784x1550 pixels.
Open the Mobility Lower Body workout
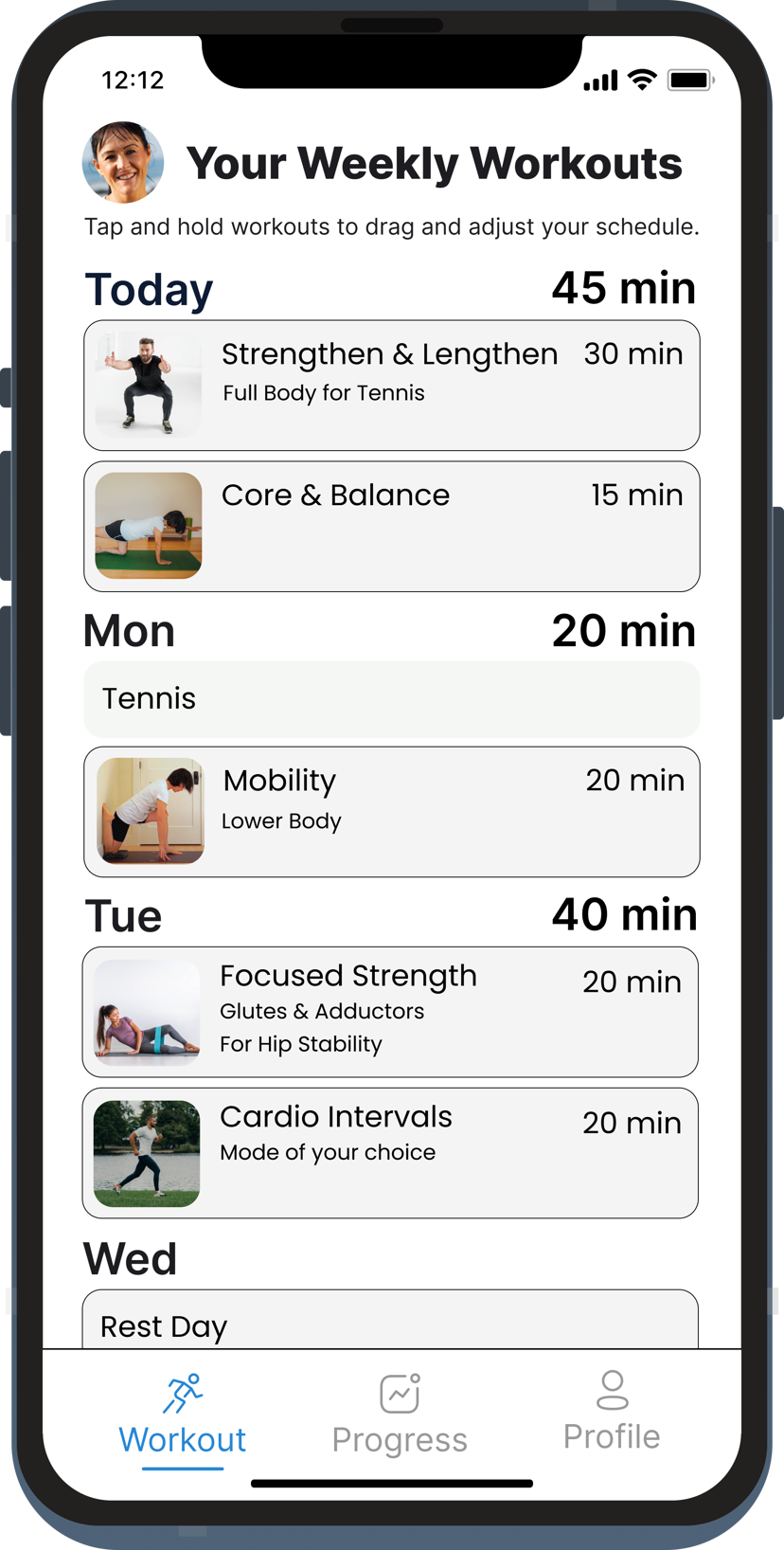pos(391,811)
